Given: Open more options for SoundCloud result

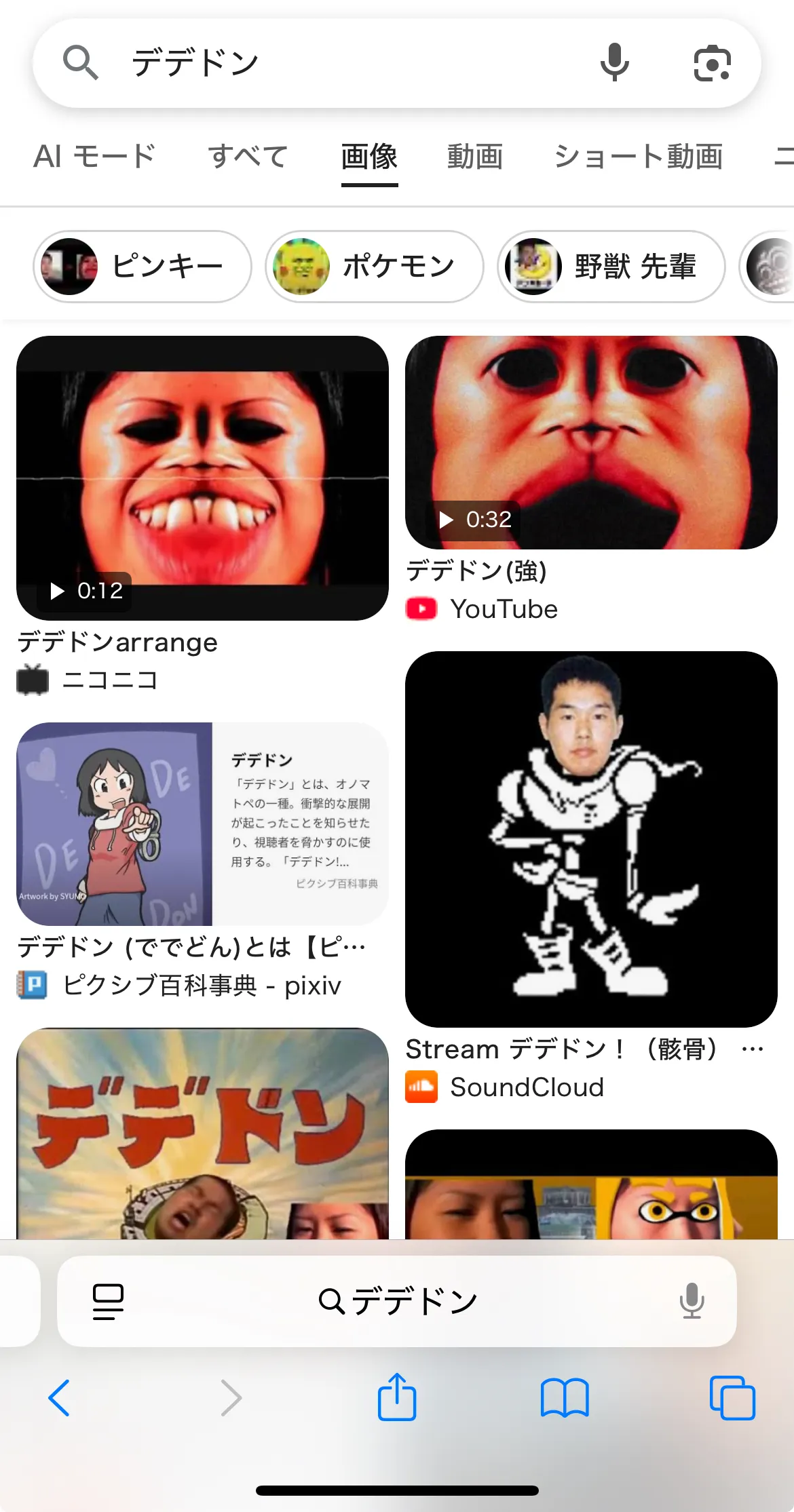Looking at the screenshot, I should pos(753,1049).
